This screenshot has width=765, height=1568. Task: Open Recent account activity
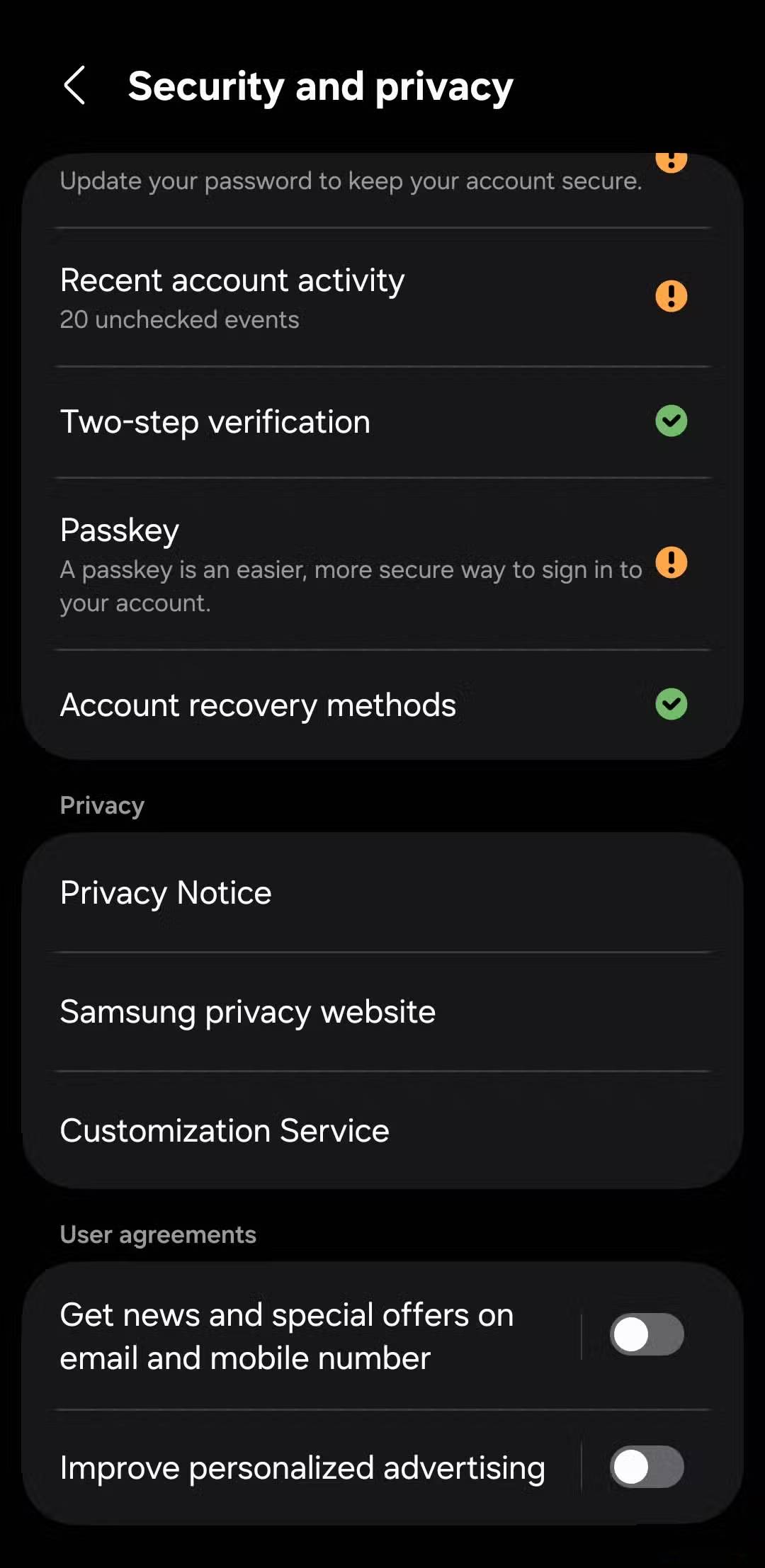(354, 297)
